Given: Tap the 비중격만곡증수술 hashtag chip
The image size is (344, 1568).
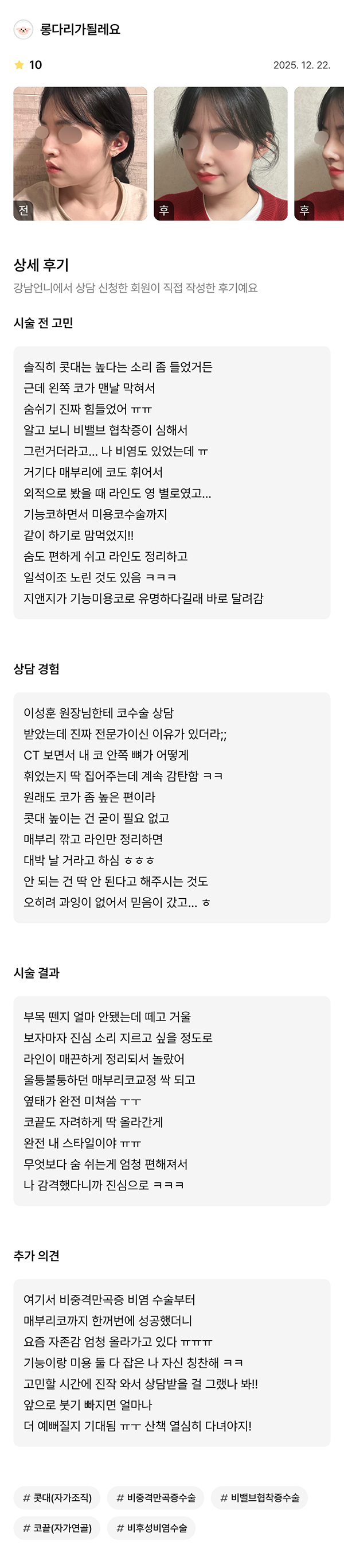Looking at the screenshot, I should pyautogui.click(x=155, y=1497).
